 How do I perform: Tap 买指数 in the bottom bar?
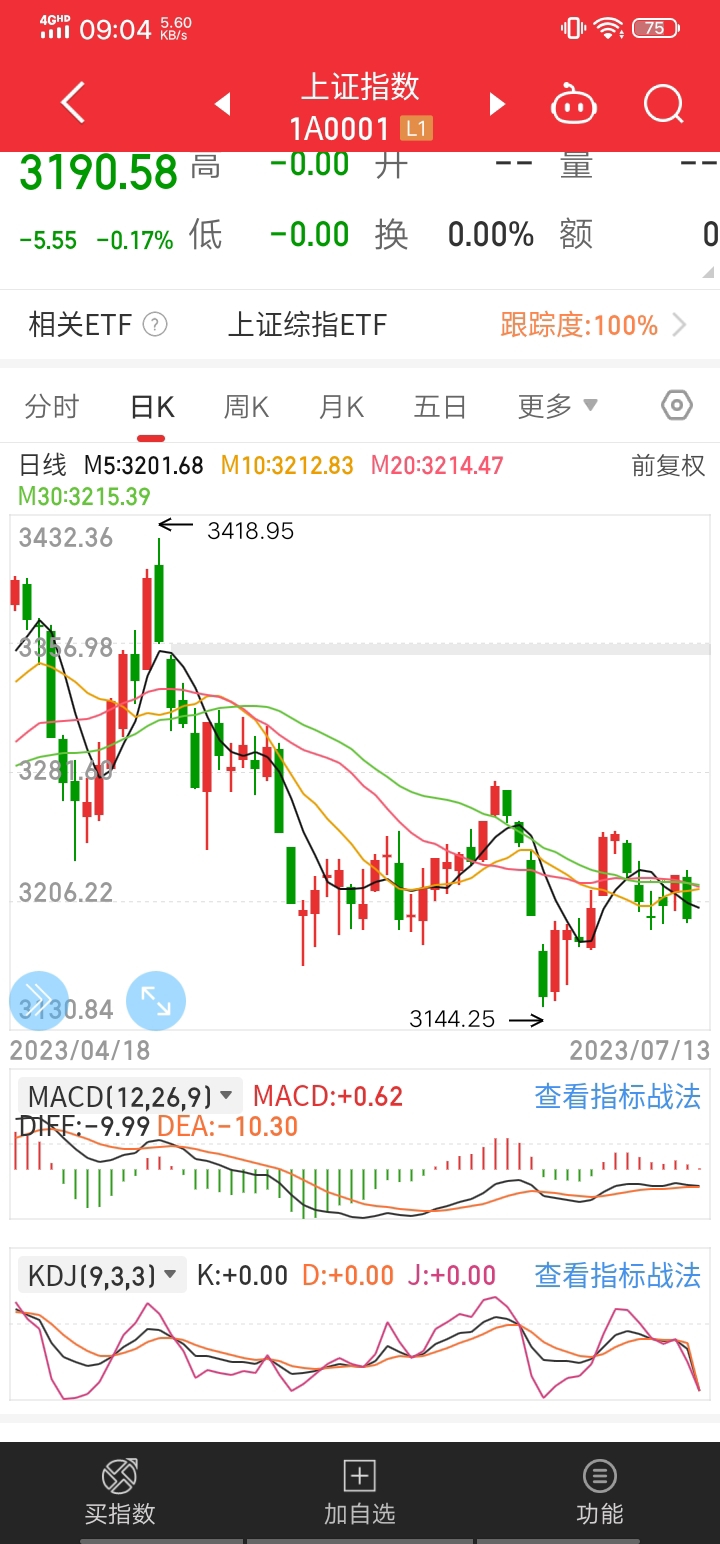click(120, 1492)
